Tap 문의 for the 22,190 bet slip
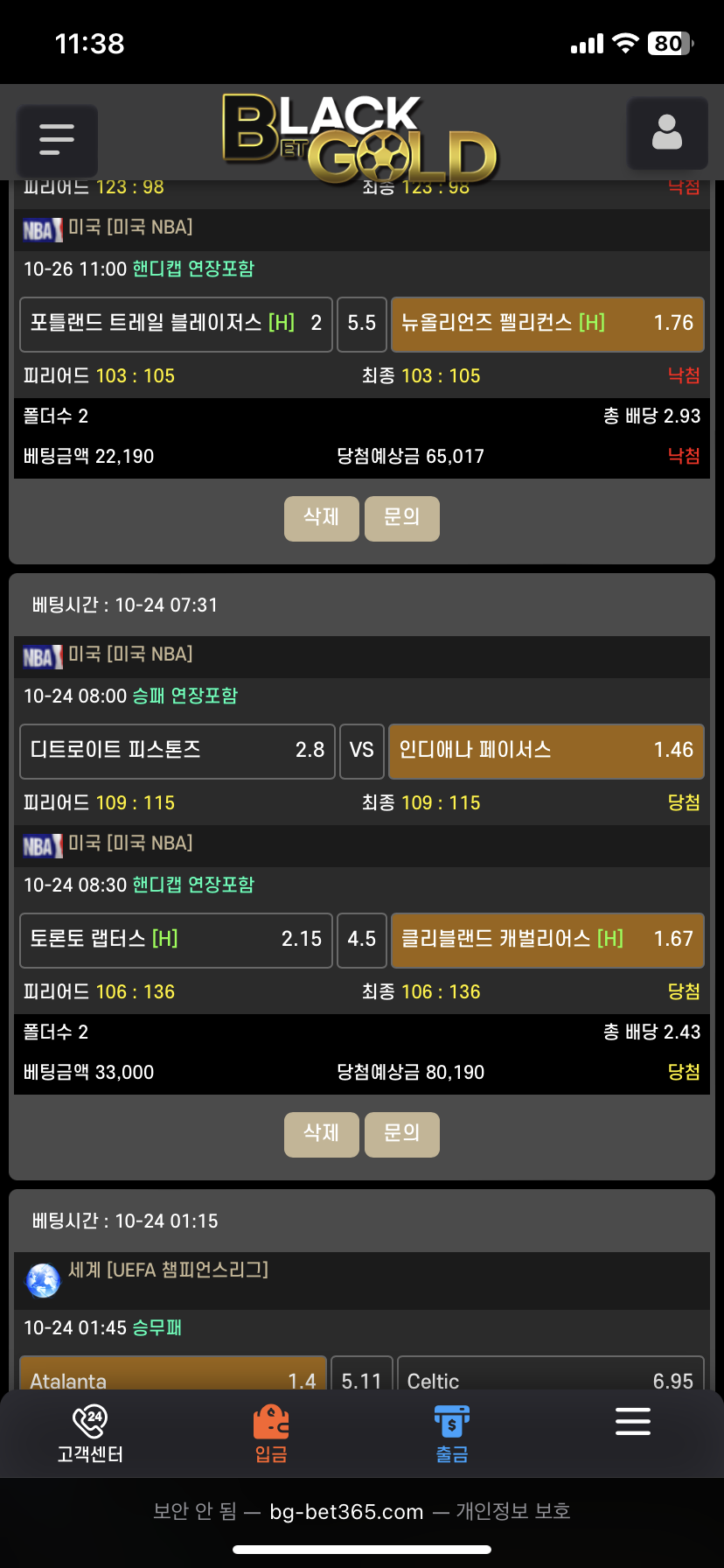The width and height of the screenshot is (724, 1568). pyautogui.click(x=401, y=518)
